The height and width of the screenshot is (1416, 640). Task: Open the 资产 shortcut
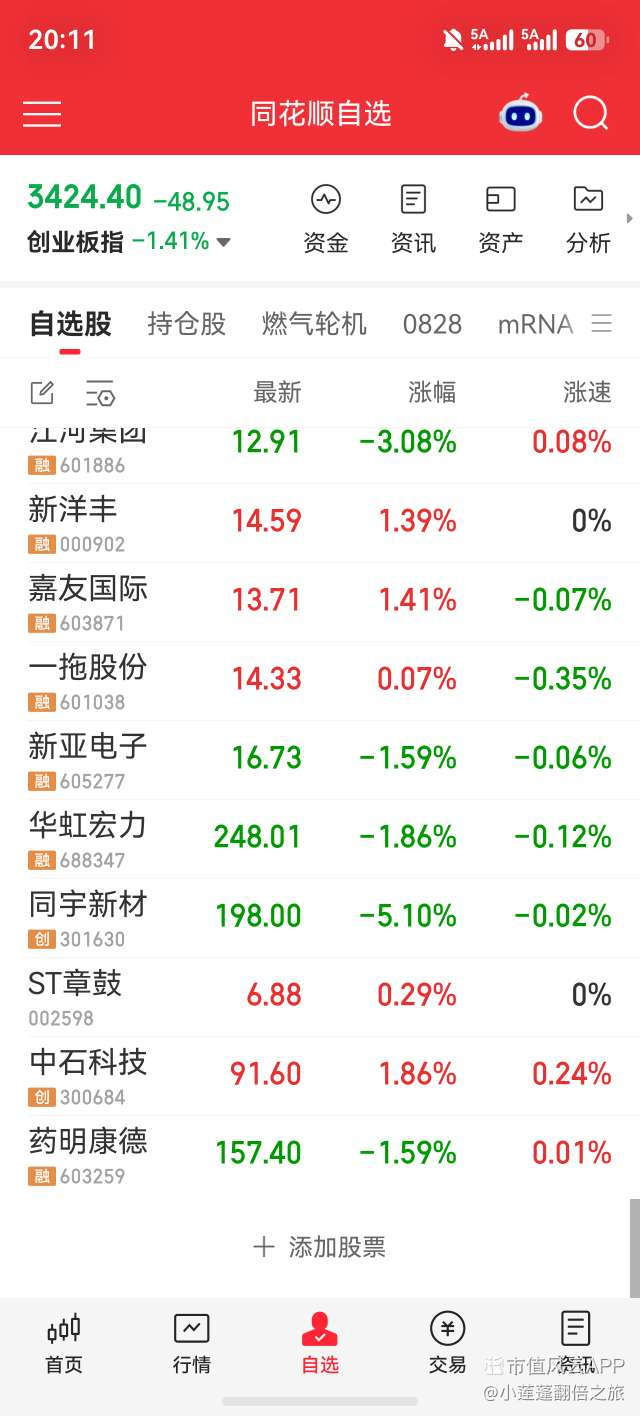point(501,219)
